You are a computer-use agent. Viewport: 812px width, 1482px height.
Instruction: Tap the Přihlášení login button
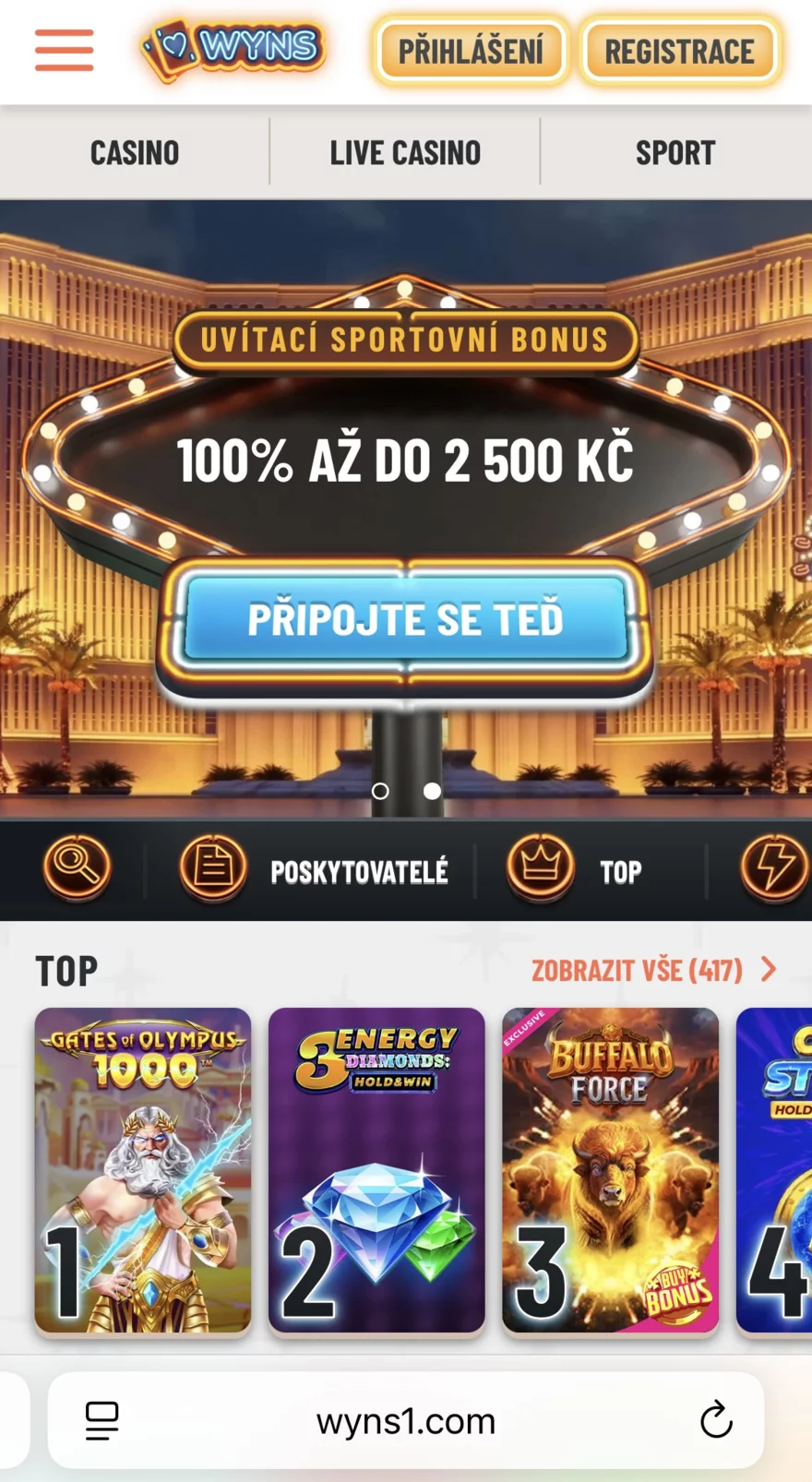(471, 52)
